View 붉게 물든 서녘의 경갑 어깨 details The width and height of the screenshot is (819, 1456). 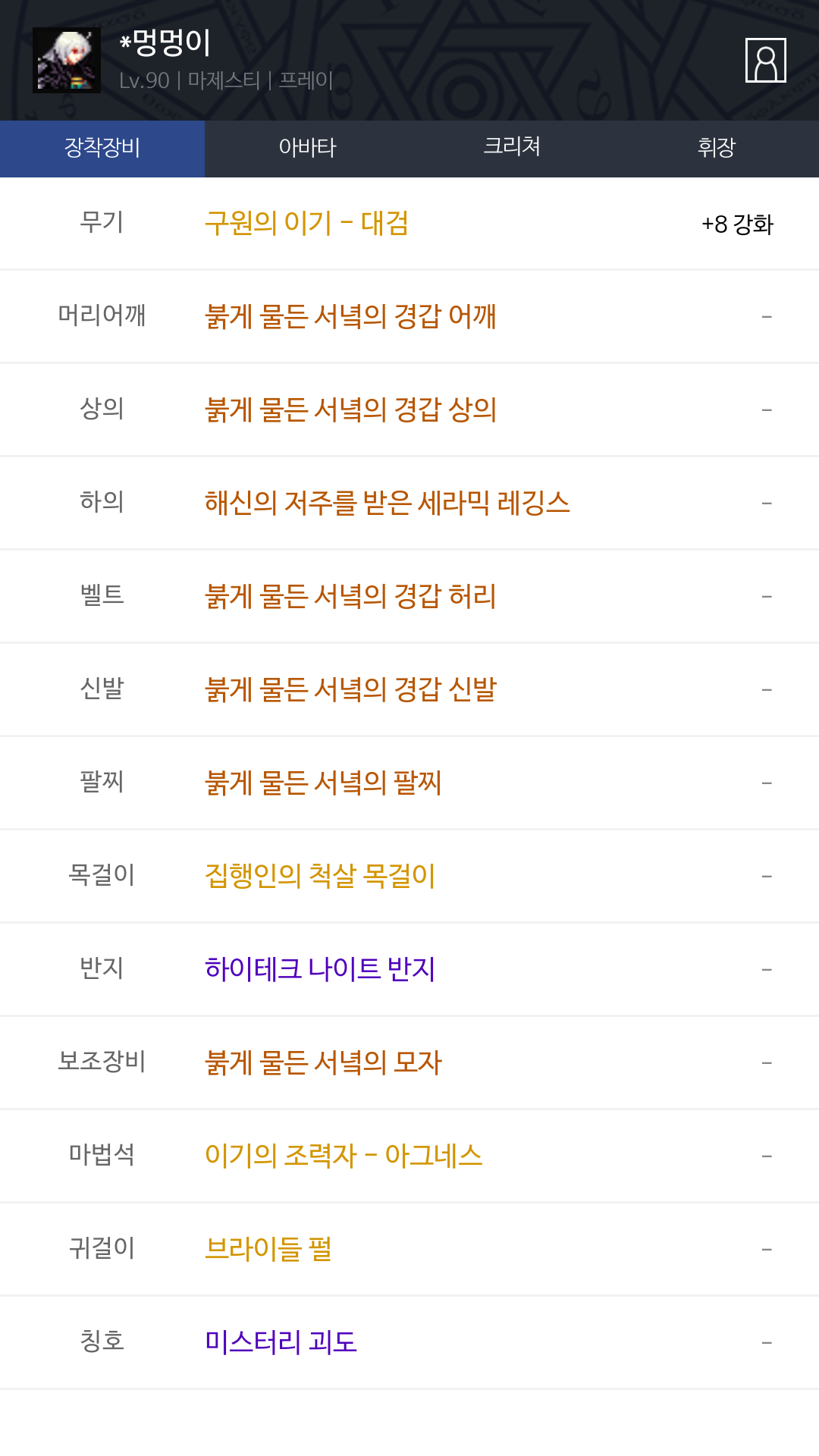click(350, 316)
